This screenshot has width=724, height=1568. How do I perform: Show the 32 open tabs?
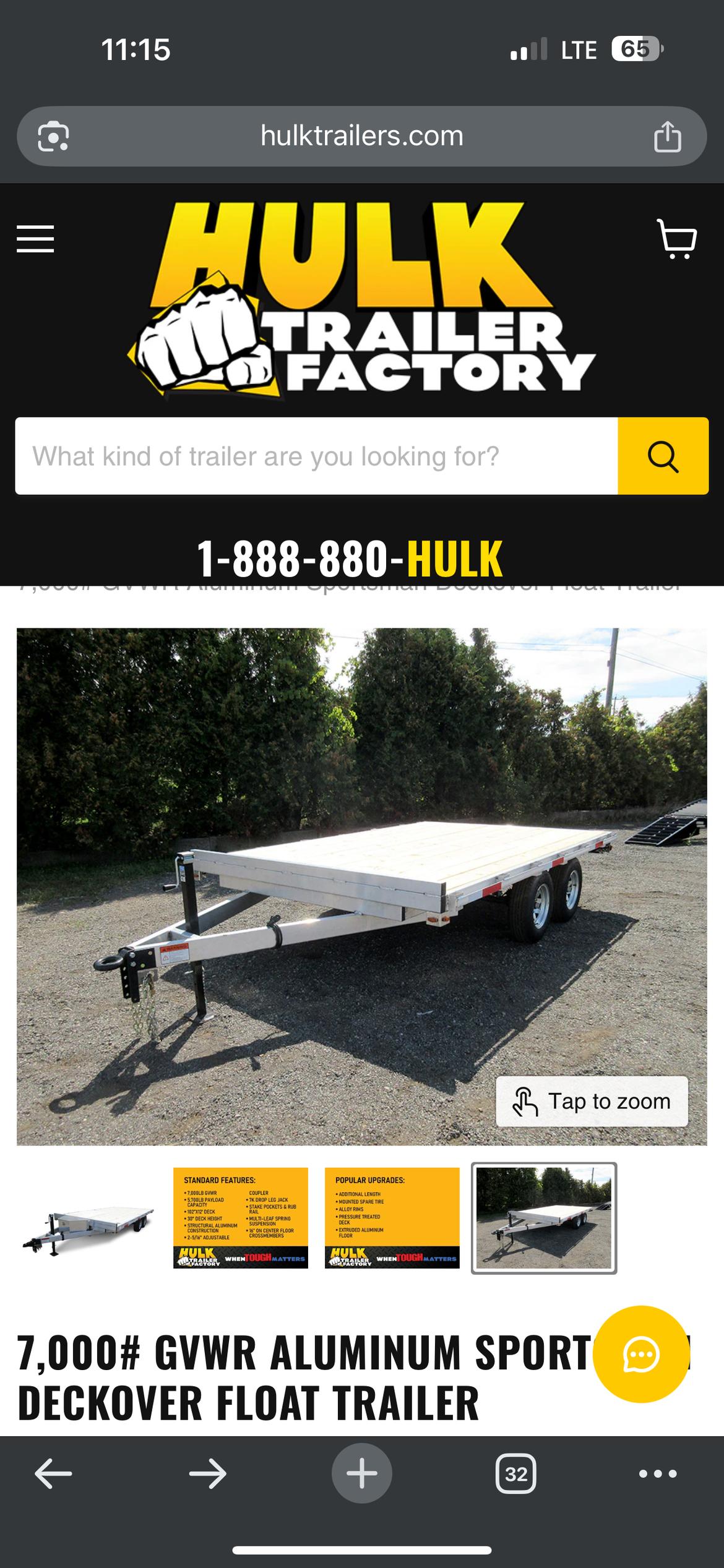[x=516, y=1475]
